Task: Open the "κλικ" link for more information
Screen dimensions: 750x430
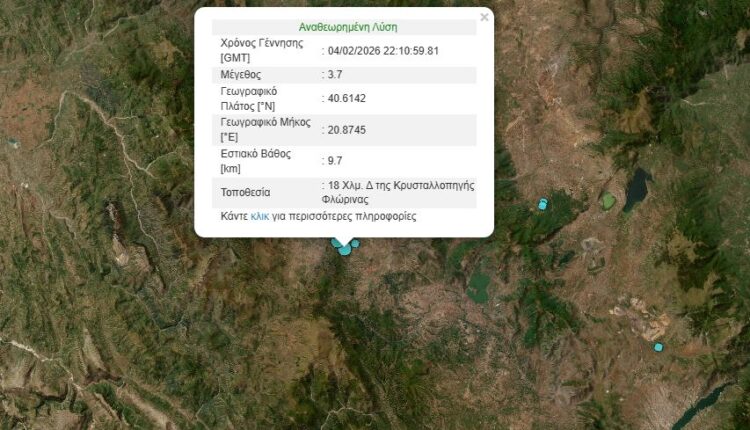Action: pos(260,216)
